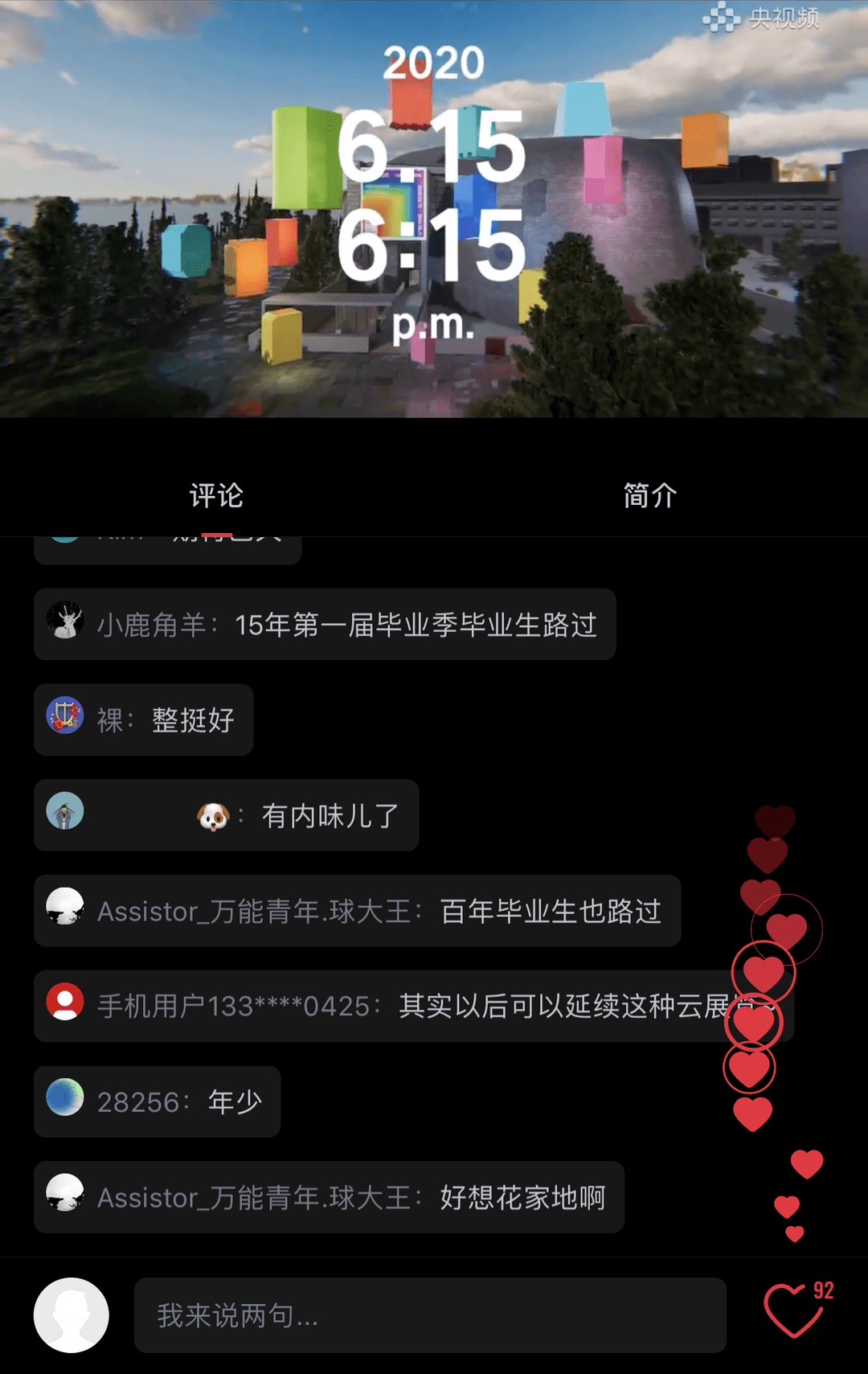Image resolution: width=868 pixels, height=1374 pixels.
Task: Open my profile avatar beside the comment box
Action: click(x=72, y=1315)
